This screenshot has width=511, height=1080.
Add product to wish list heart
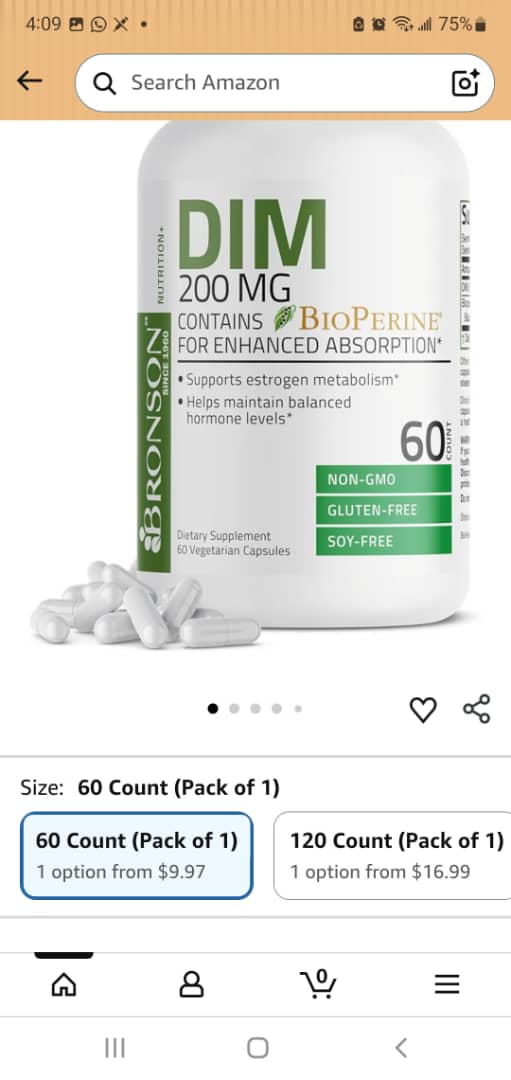[423, 709]
